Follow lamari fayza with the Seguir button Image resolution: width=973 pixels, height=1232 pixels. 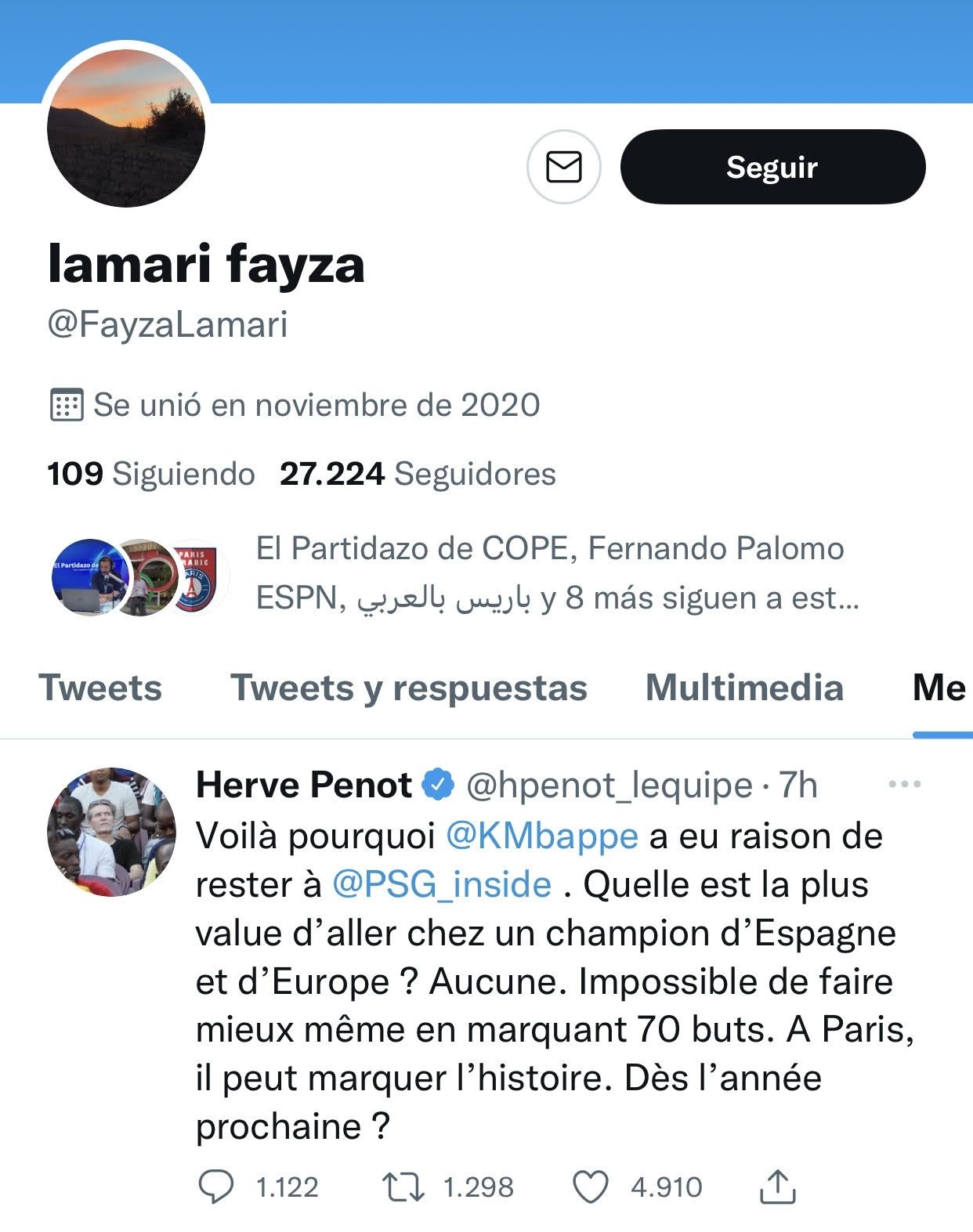coord(772,167)
